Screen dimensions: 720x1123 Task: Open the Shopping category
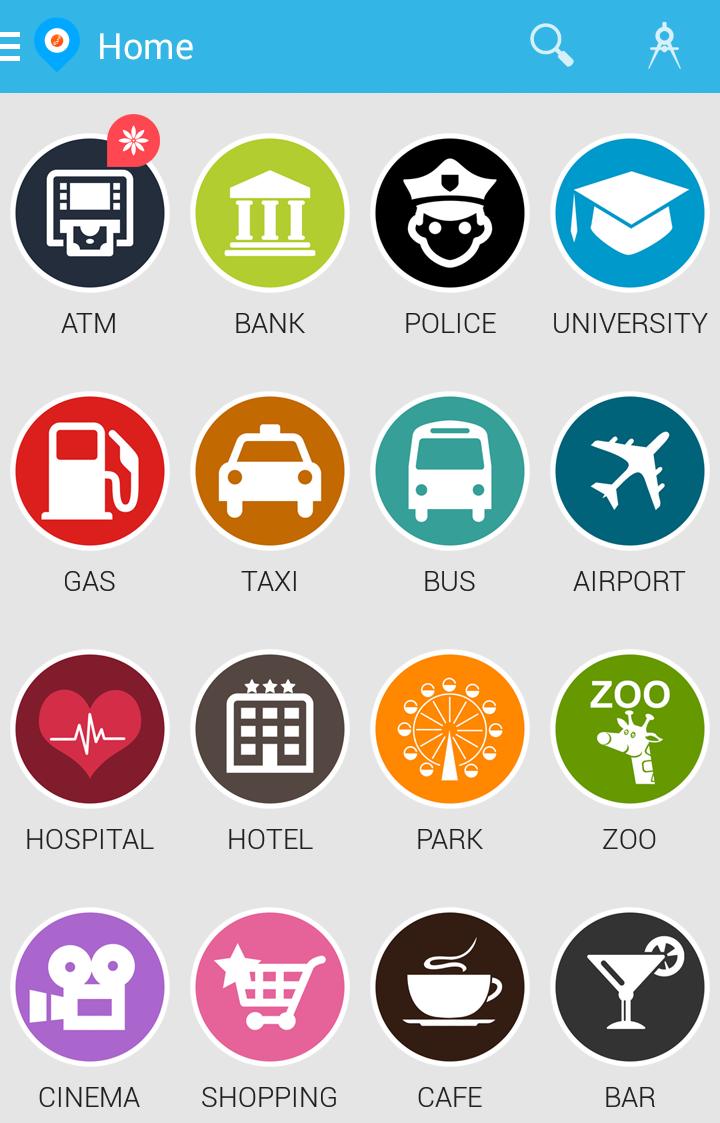click(270, 987)
